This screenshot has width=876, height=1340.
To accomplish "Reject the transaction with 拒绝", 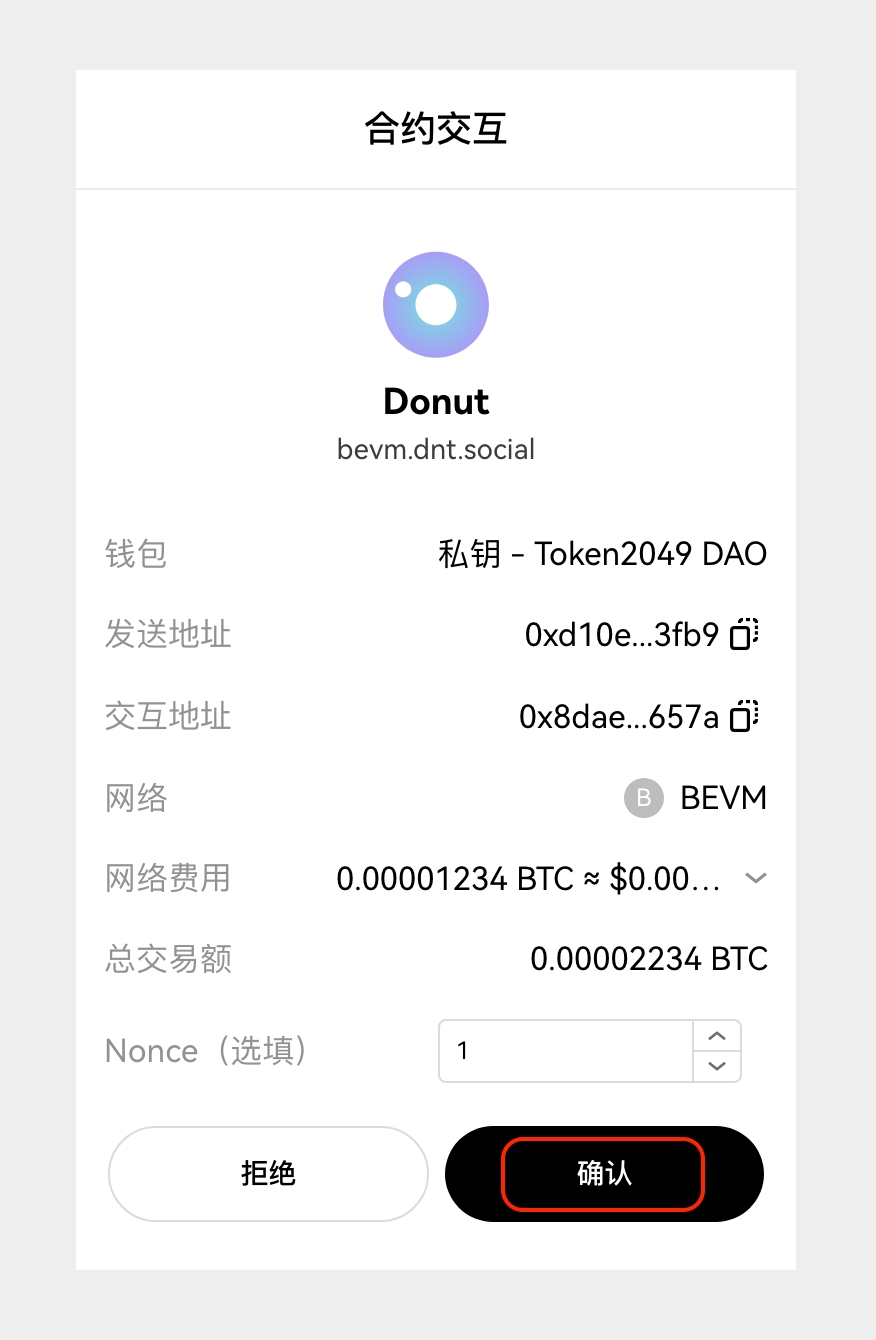I will [x=268, y=1174].
